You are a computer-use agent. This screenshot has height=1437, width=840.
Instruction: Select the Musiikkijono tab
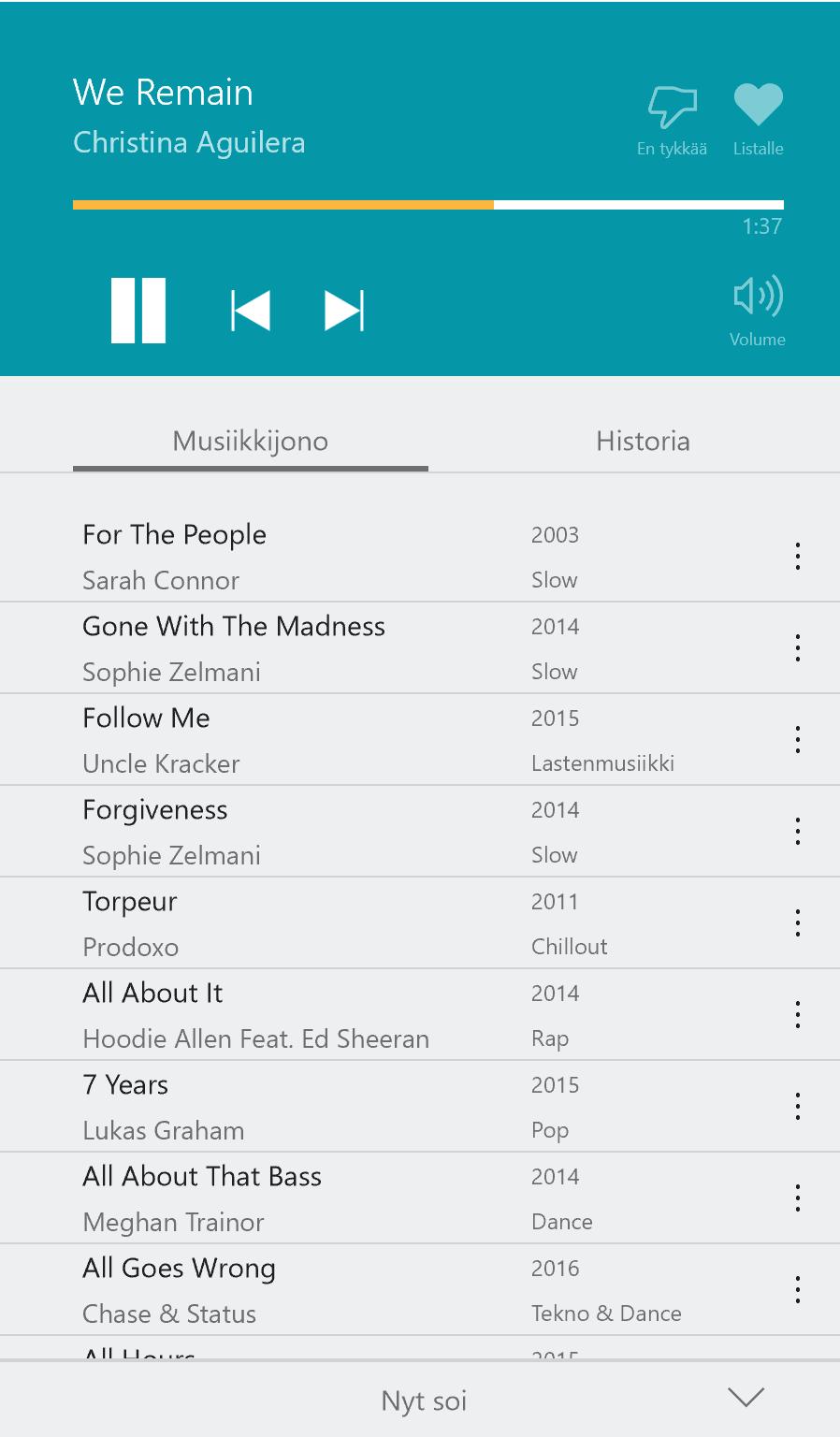pyautogui.click(x=251, y=441)
